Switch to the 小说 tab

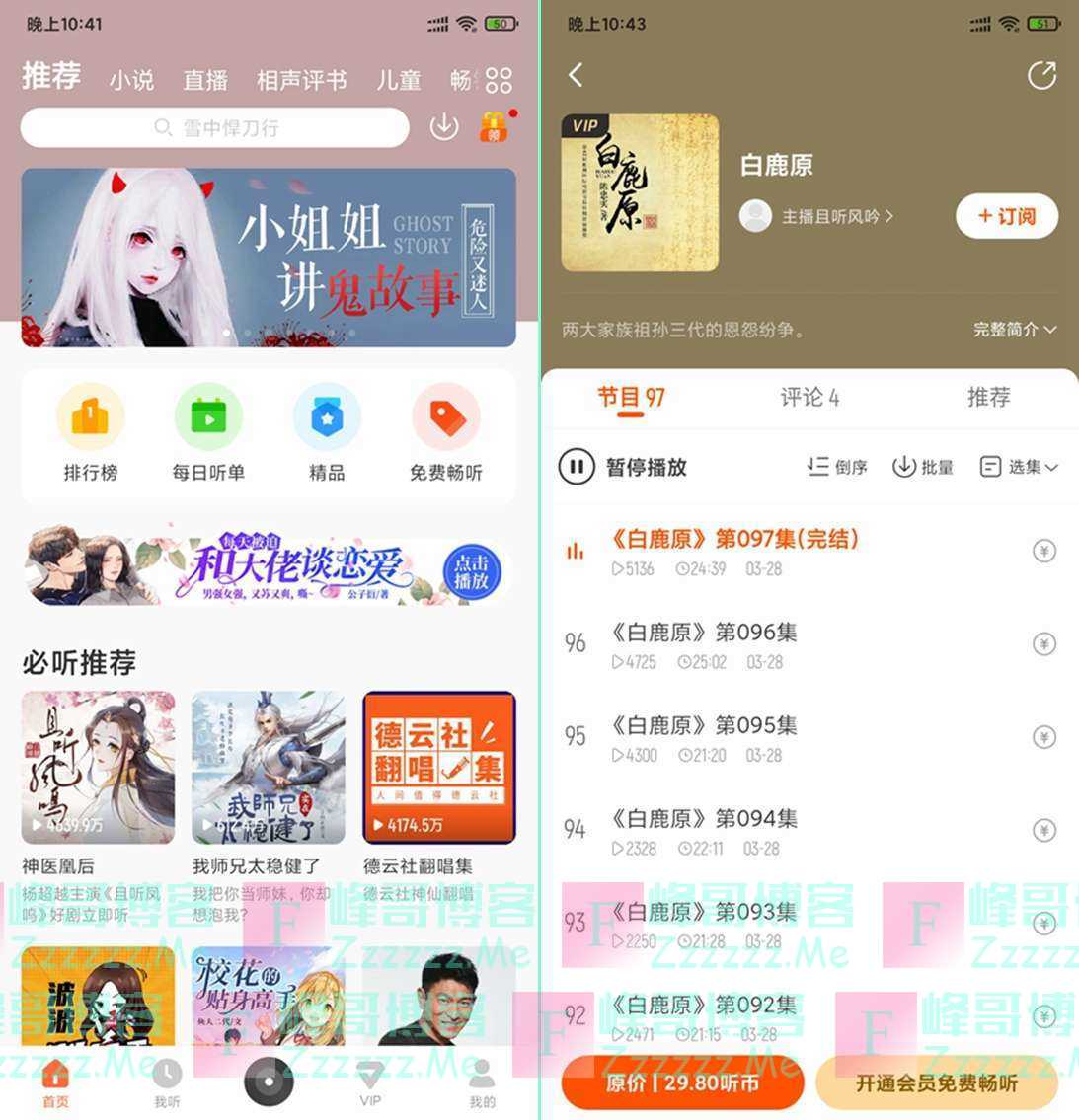[x=131, y=80]
